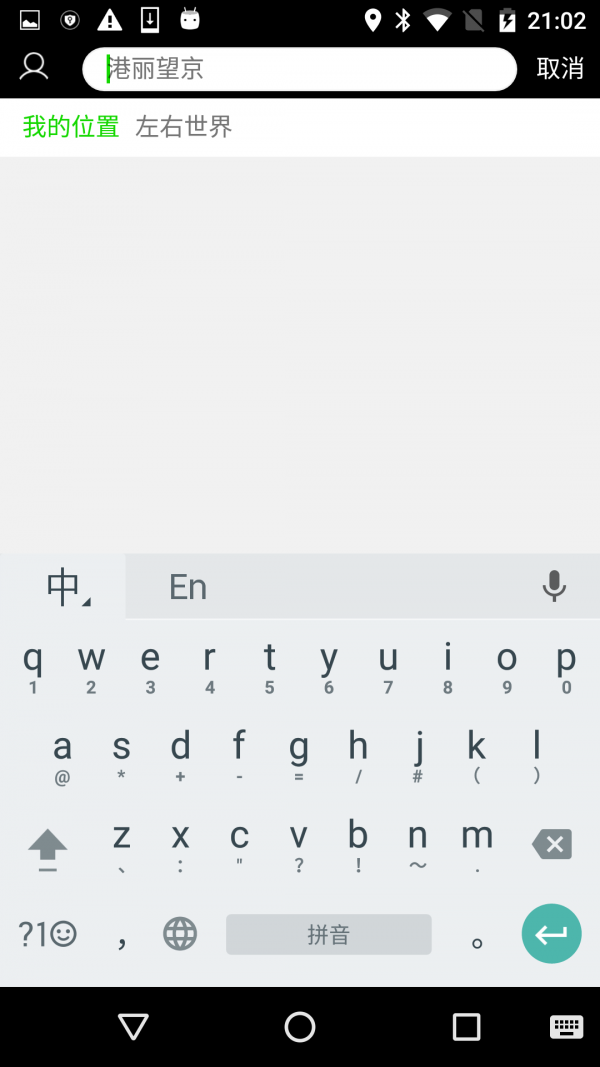Start voice input with the microphone
The image size is (600, 1067).
tap(554, 587)
